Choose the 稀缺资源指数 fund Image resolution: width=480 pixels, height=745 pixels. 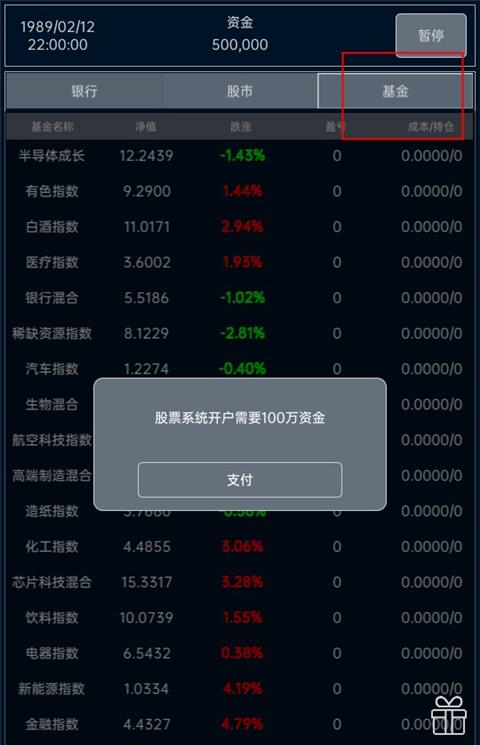pos(240,333)
